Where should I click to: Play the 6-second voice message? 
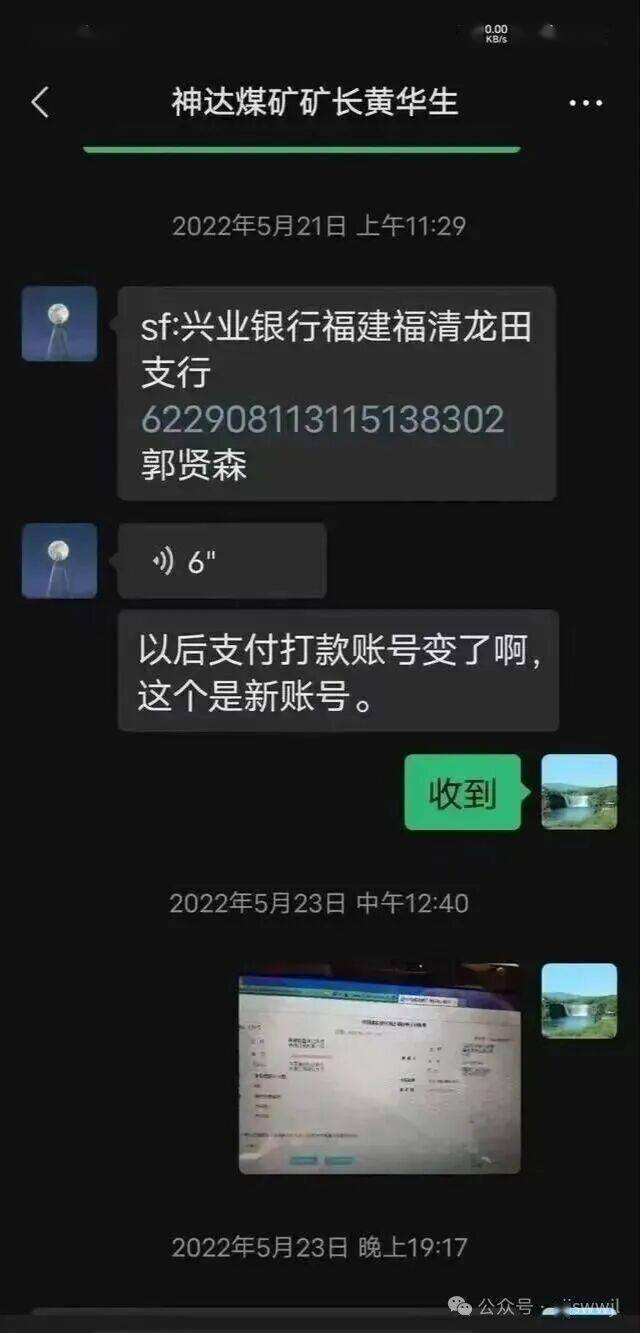point(221,561)
